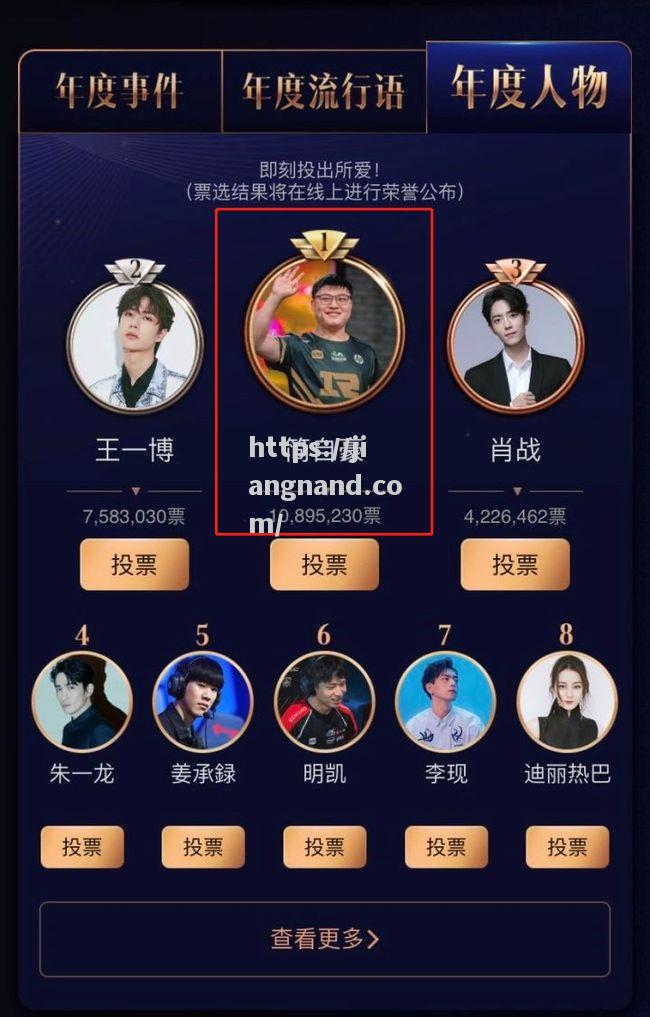The width and height of the screenshot is (650, 1017).
Task: Open 王一博's avatar in second place
Action: pyautogui.click(x=135, y=346)
